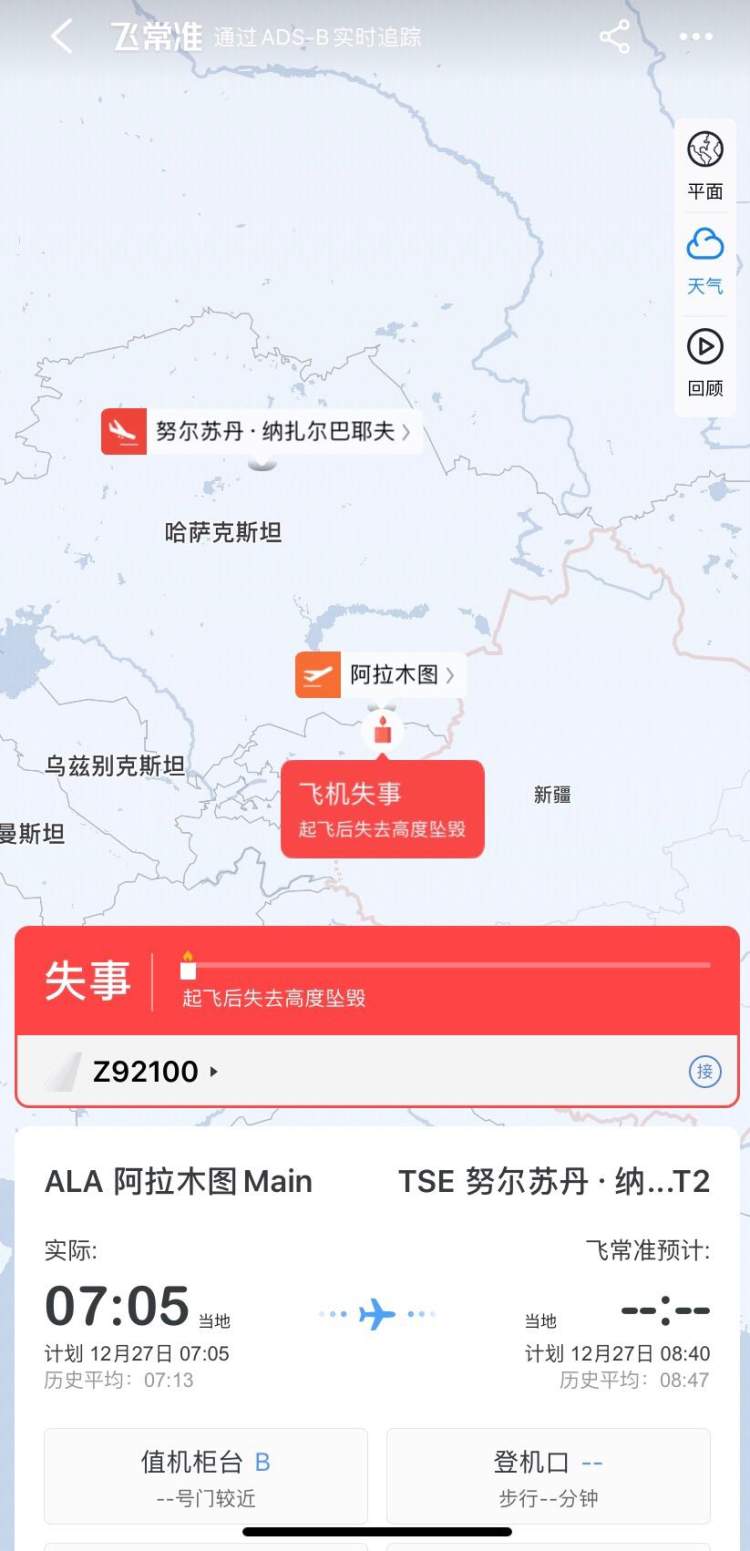View 值机柜台 check-in counter info
750x1551 pixels.
point(206,1476)
